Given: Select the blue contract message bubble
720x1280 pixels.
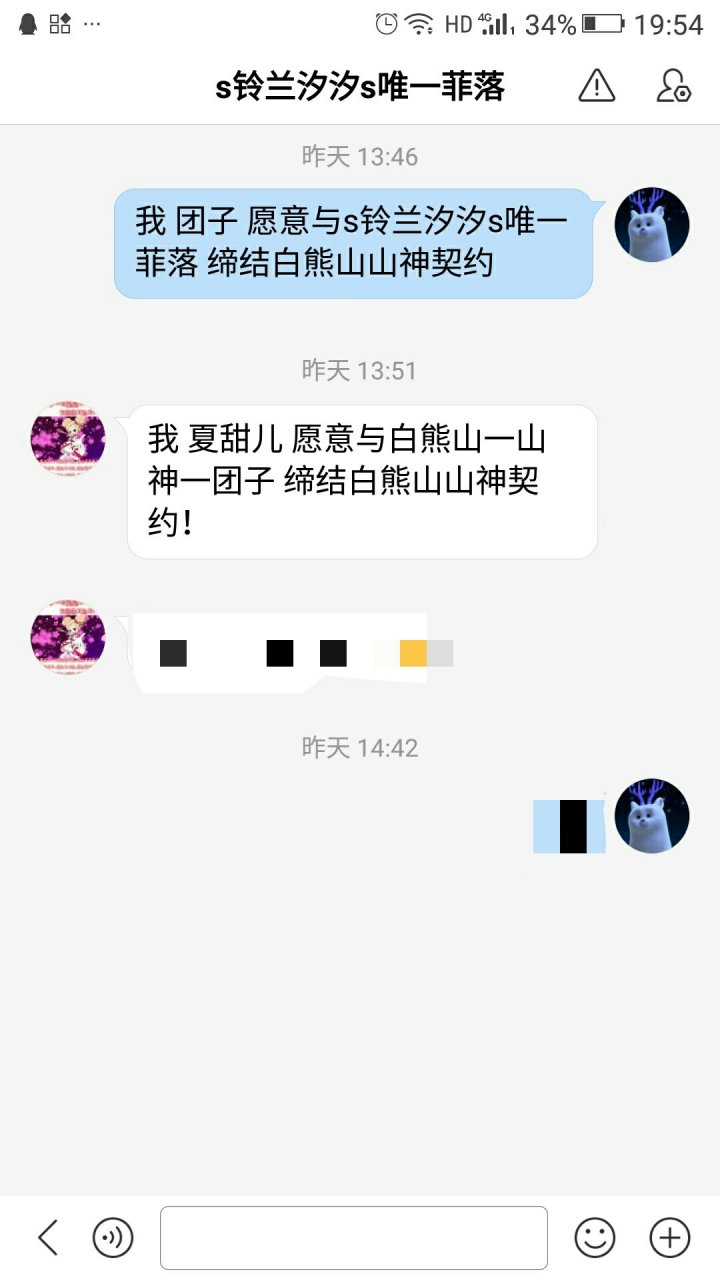Looking at the screenshot, I should [x=355, y=245].
